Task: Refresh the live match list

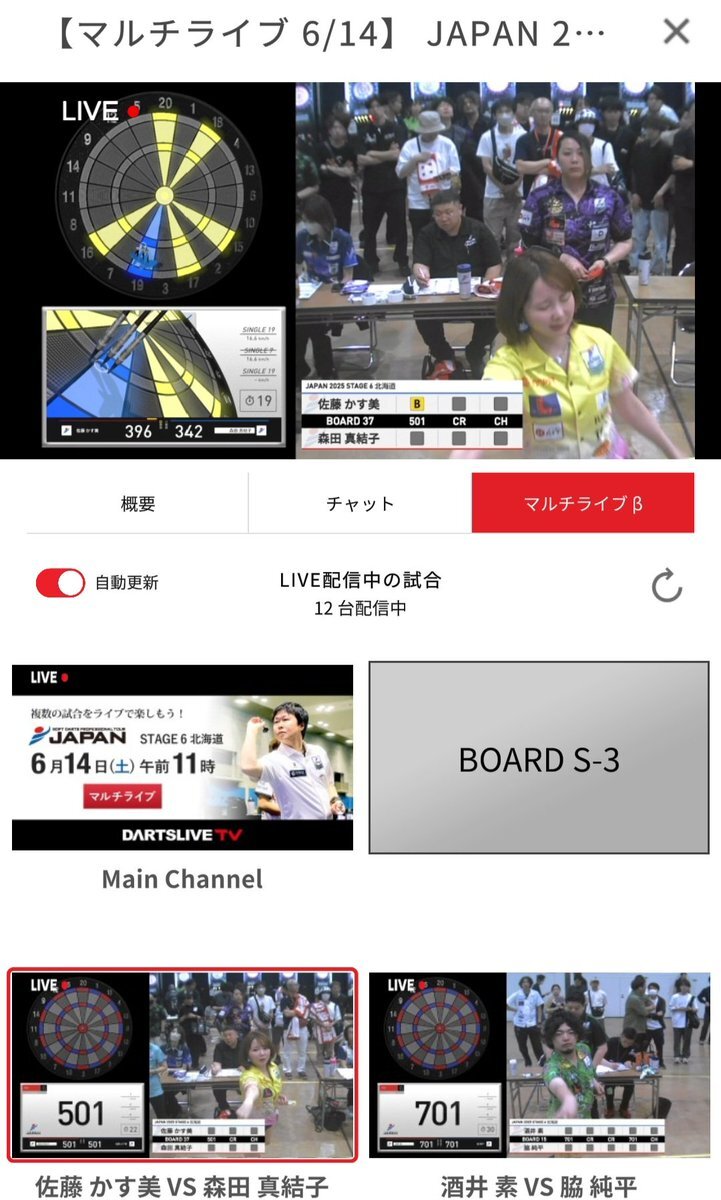Action: (666, 587)
